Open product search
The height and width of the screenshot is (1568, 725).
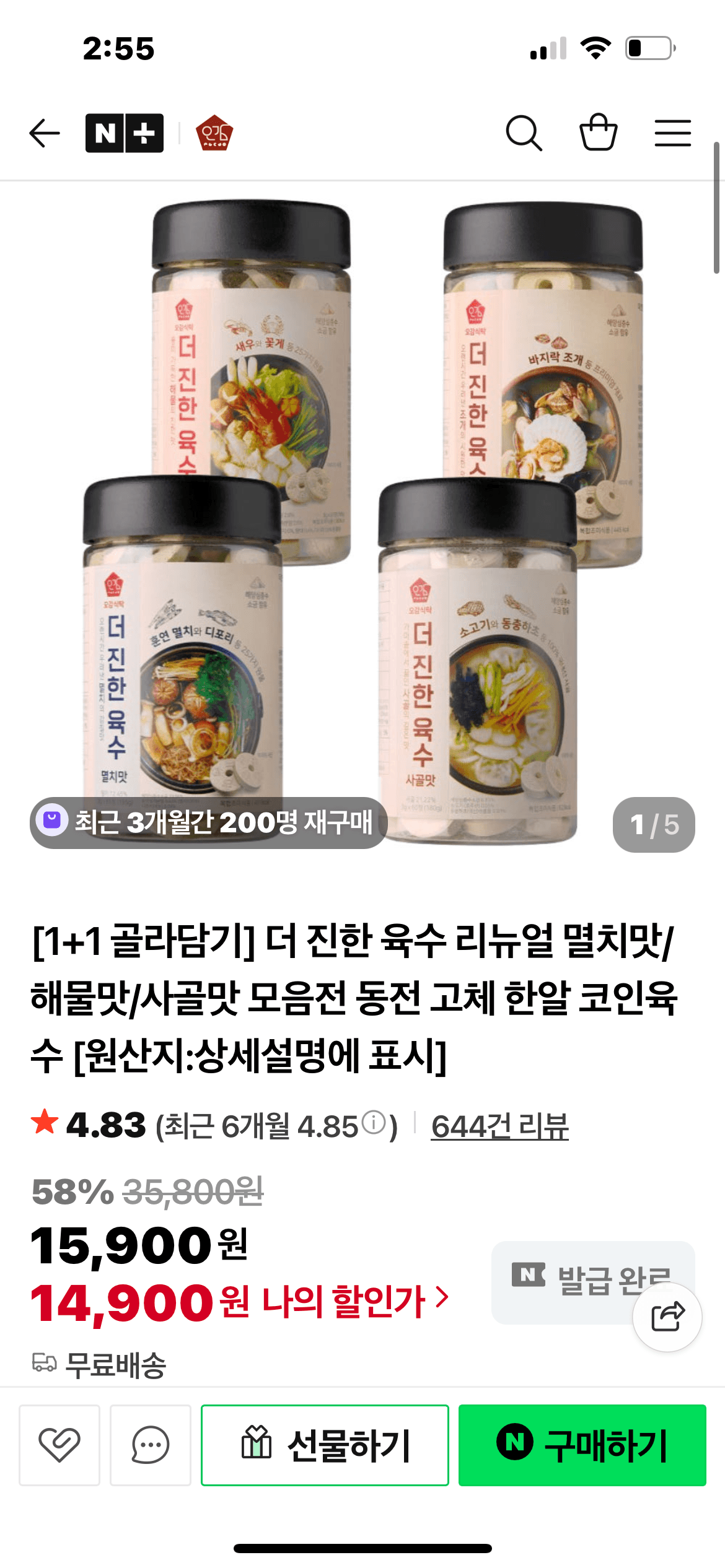[x=524, y=133]
